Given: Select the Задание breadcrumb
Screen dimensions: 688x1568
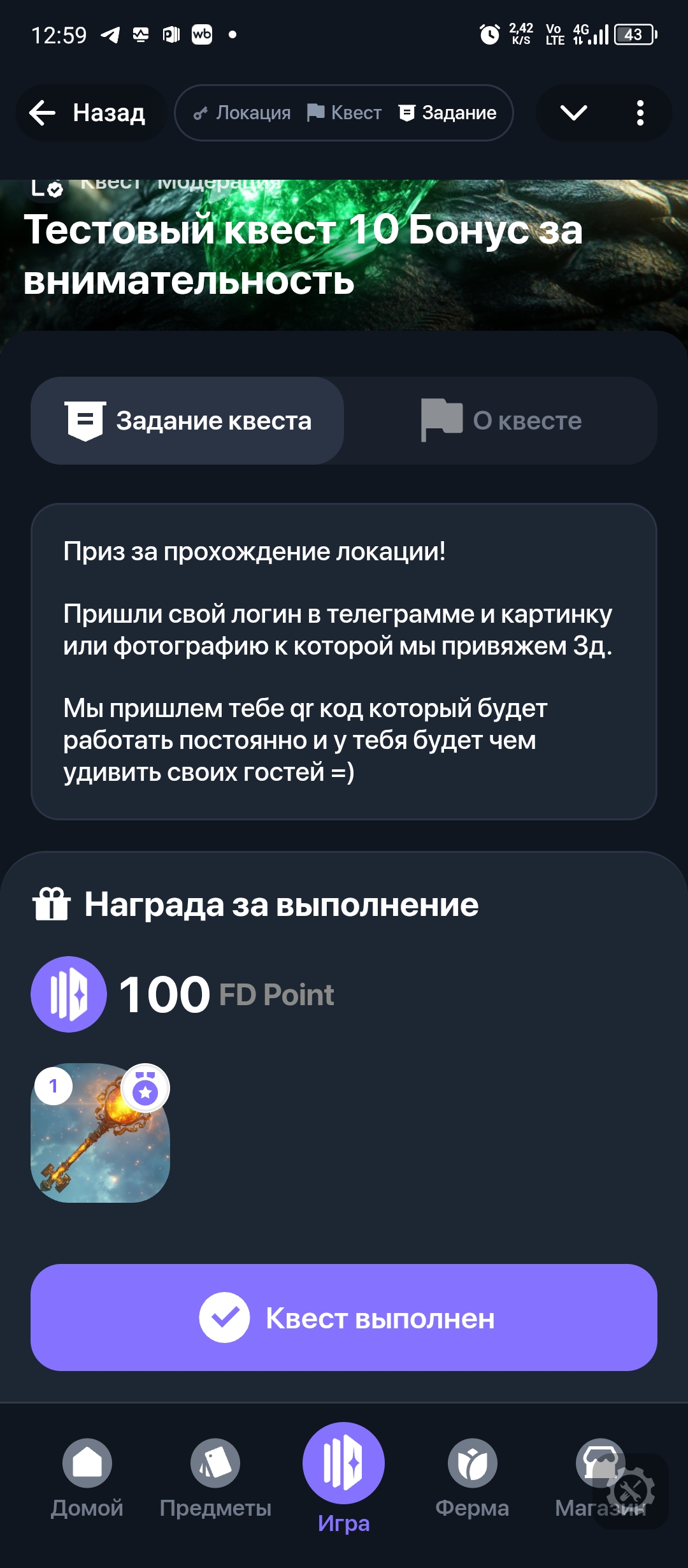Looking at the screenshot, I should tap(448, 113).
